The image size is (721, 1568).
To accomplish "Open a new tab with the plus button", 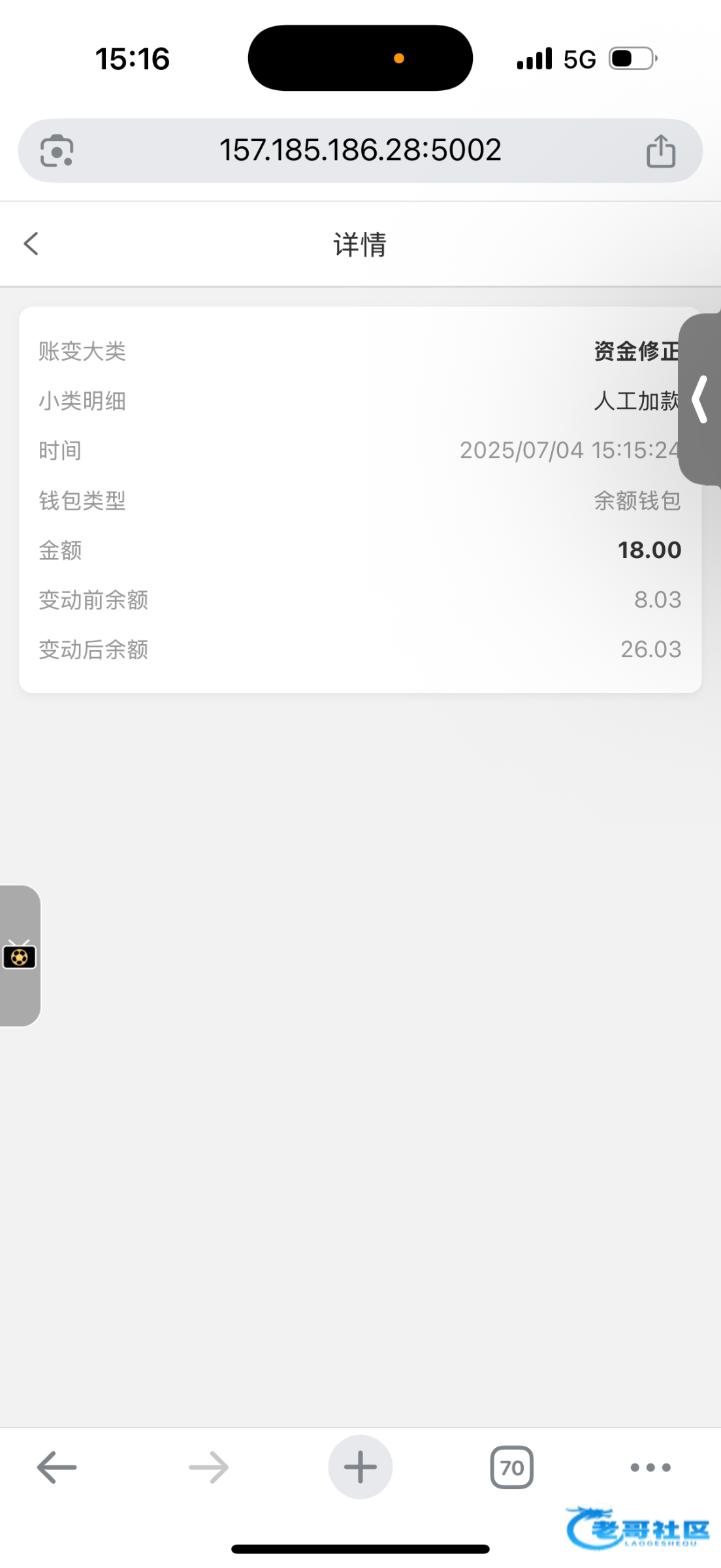I will point(360,1467).
